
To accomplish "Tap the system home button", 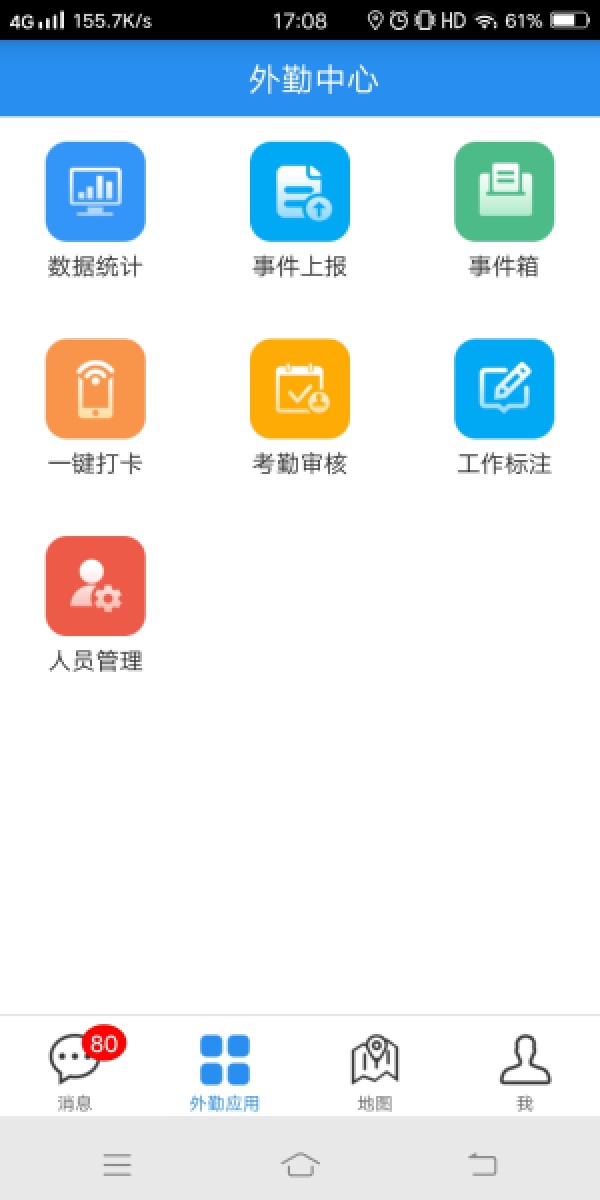I will (300, 1164).
